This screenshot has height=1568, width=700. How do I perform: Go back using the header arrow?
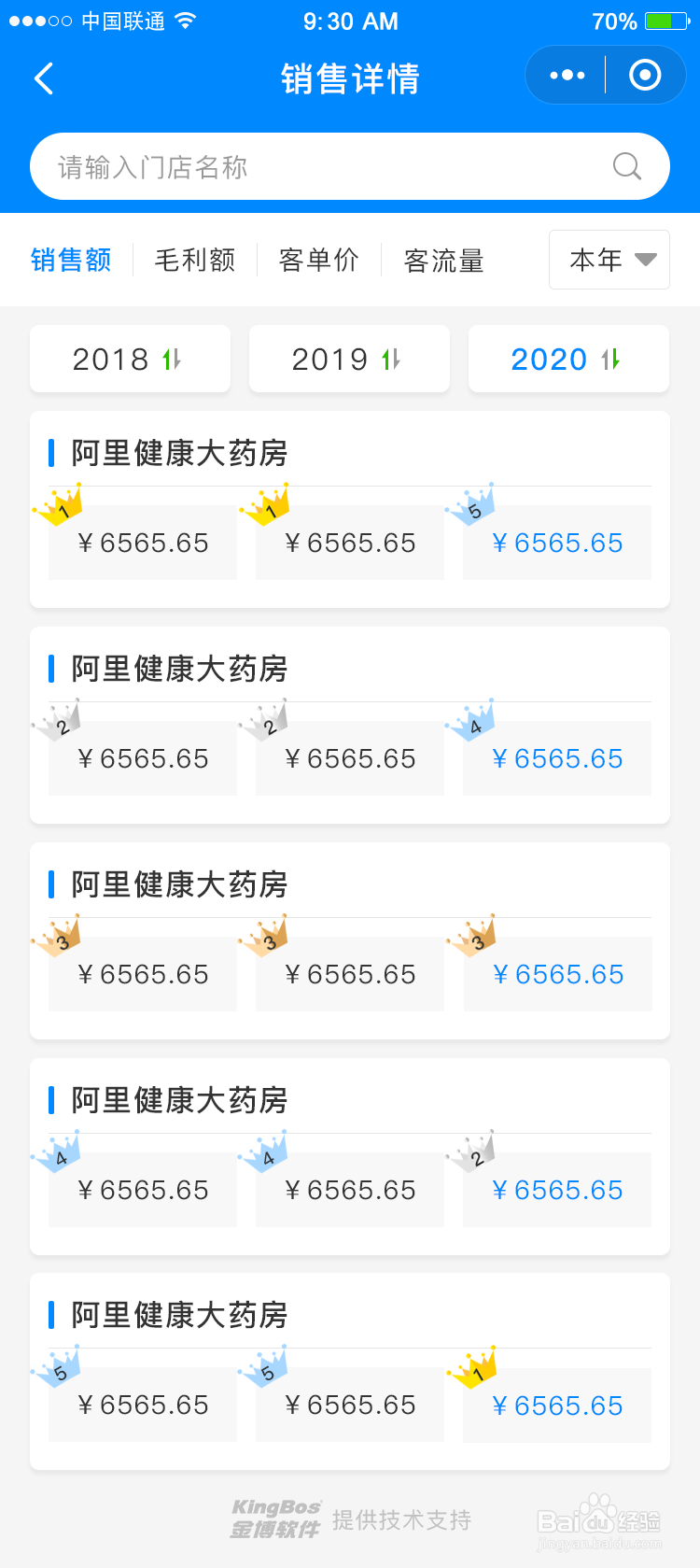tap(44, 78)
